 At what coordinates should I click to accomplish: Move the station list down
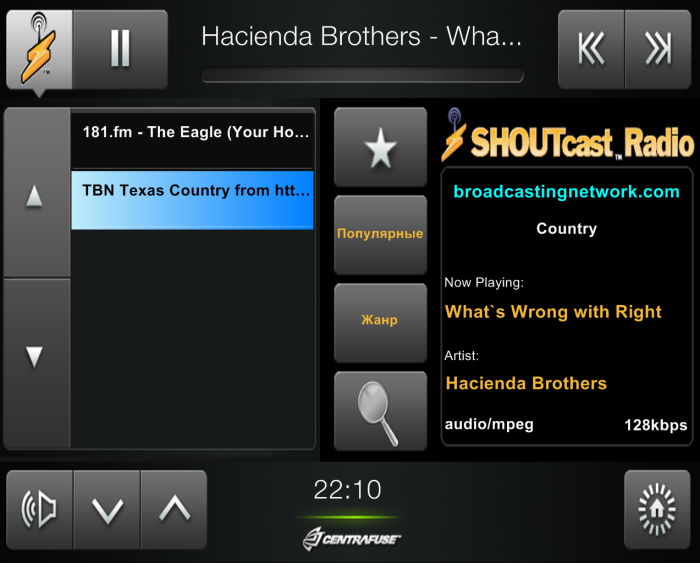click(x=36, y=357)
